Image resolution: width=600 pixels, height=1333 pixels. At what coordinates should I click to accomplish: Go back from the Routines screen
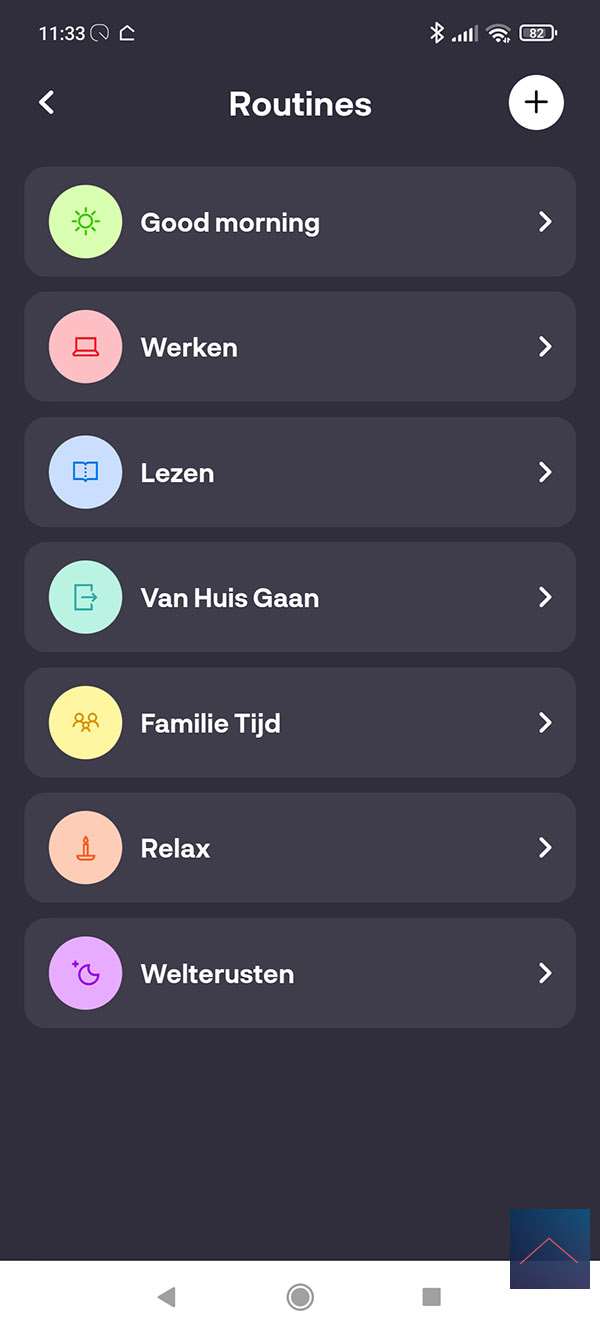click(x=46, y=102)
